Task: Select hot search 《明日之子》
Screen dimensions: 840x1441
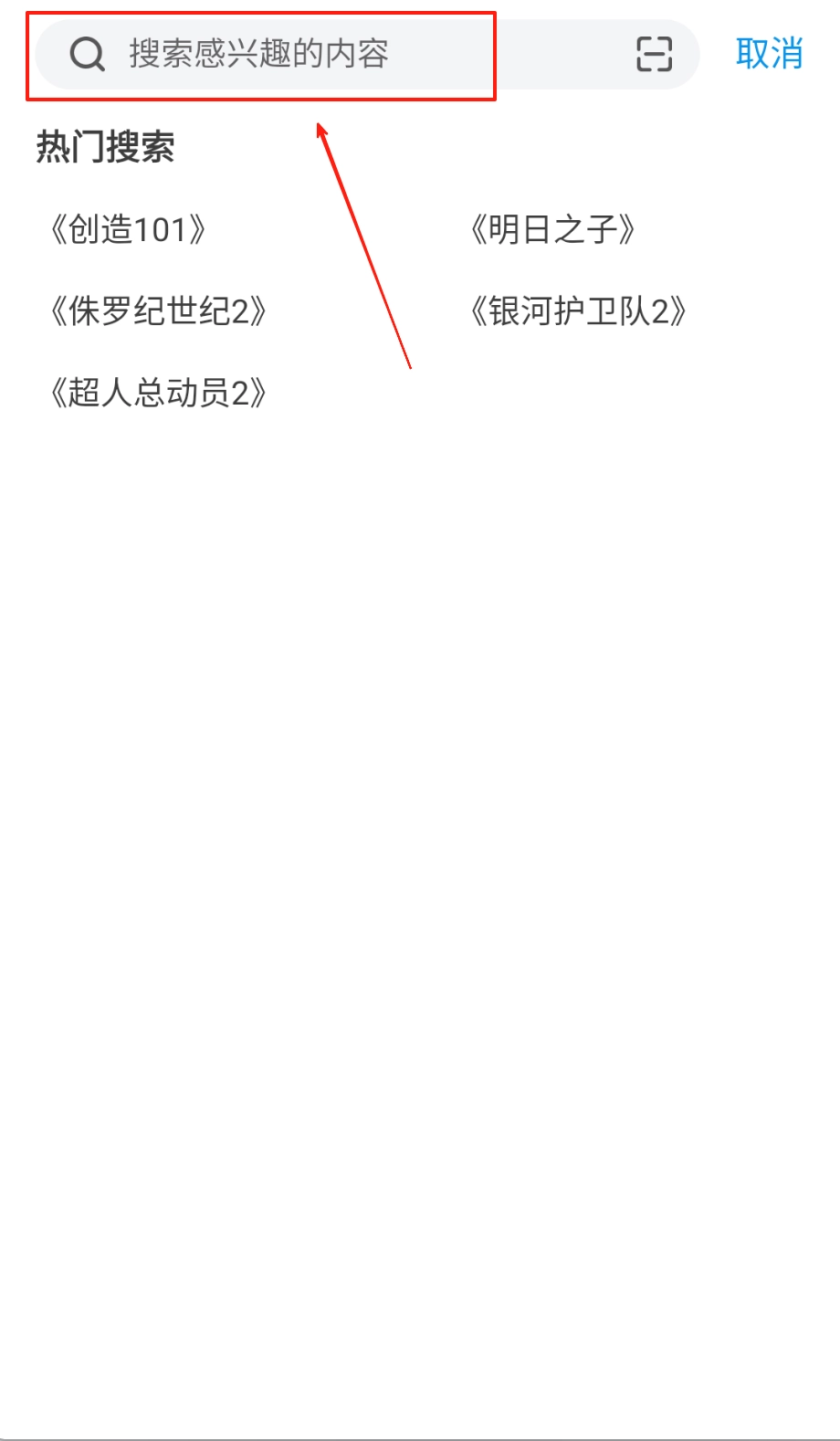Action: tap(552, 230)
